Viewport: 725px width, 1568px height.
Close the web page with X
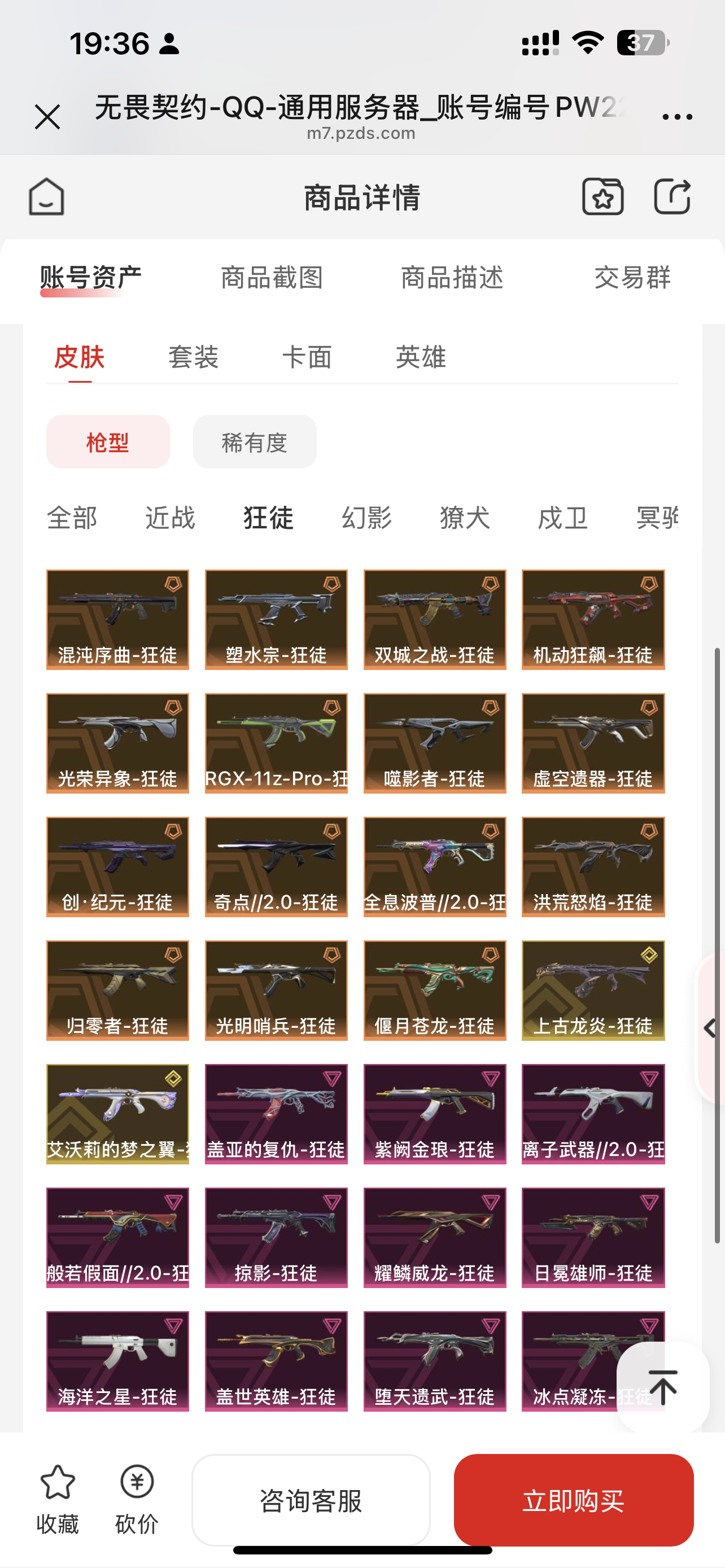coord(47,117)
